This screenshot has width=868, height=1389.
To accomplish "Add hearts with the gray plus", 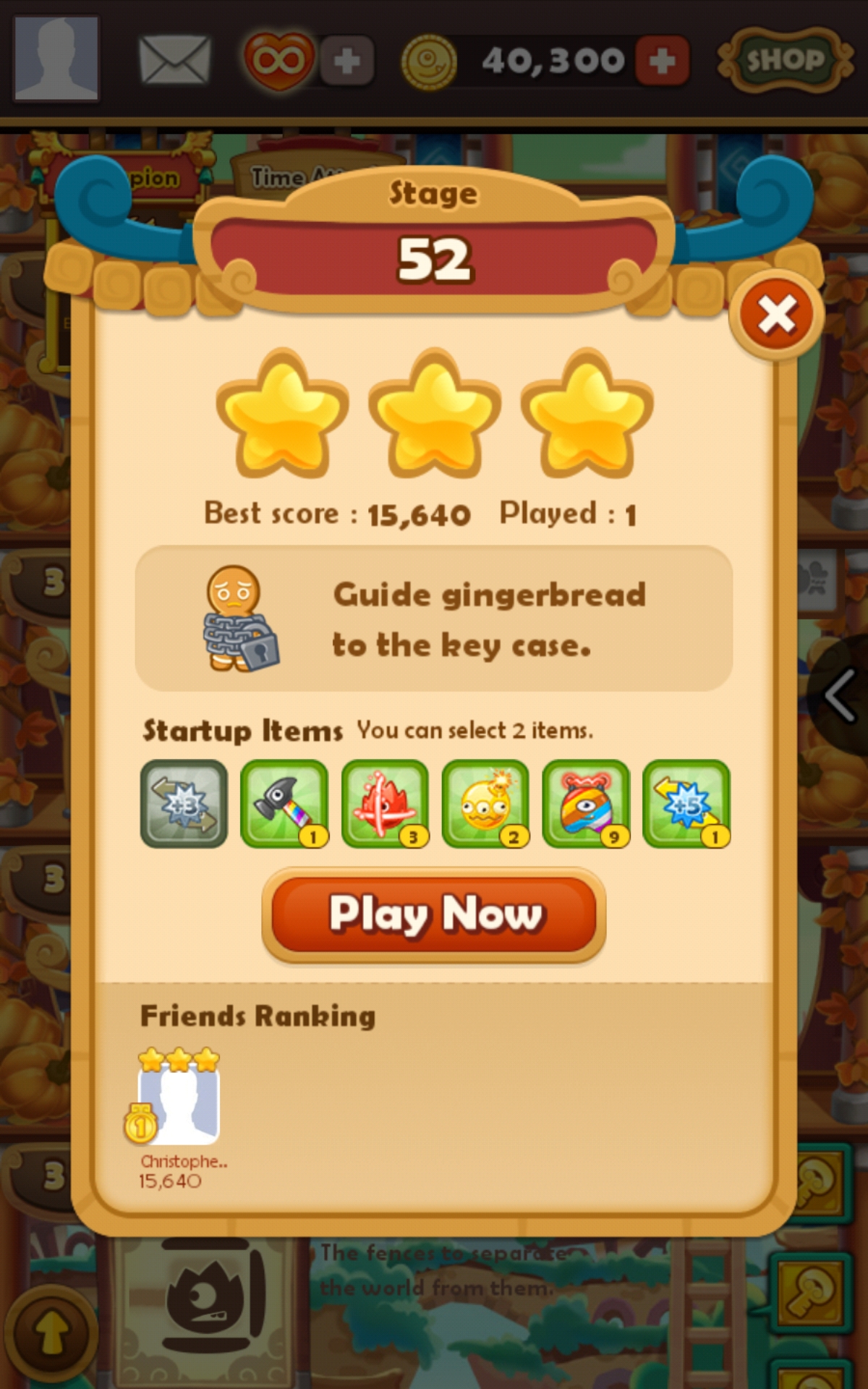I will [347, 61].
